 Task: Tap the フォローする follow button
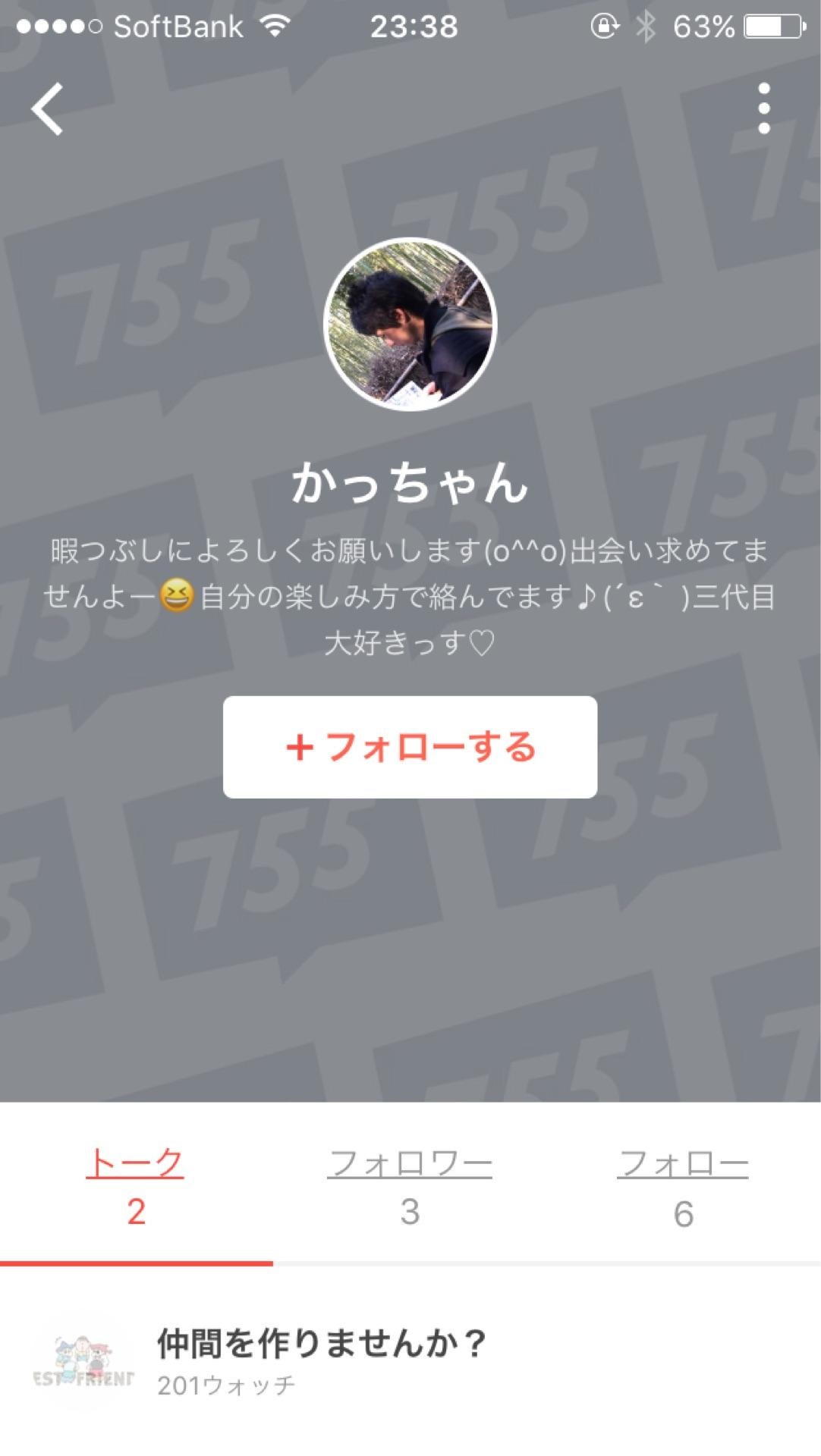coord(410,748)
